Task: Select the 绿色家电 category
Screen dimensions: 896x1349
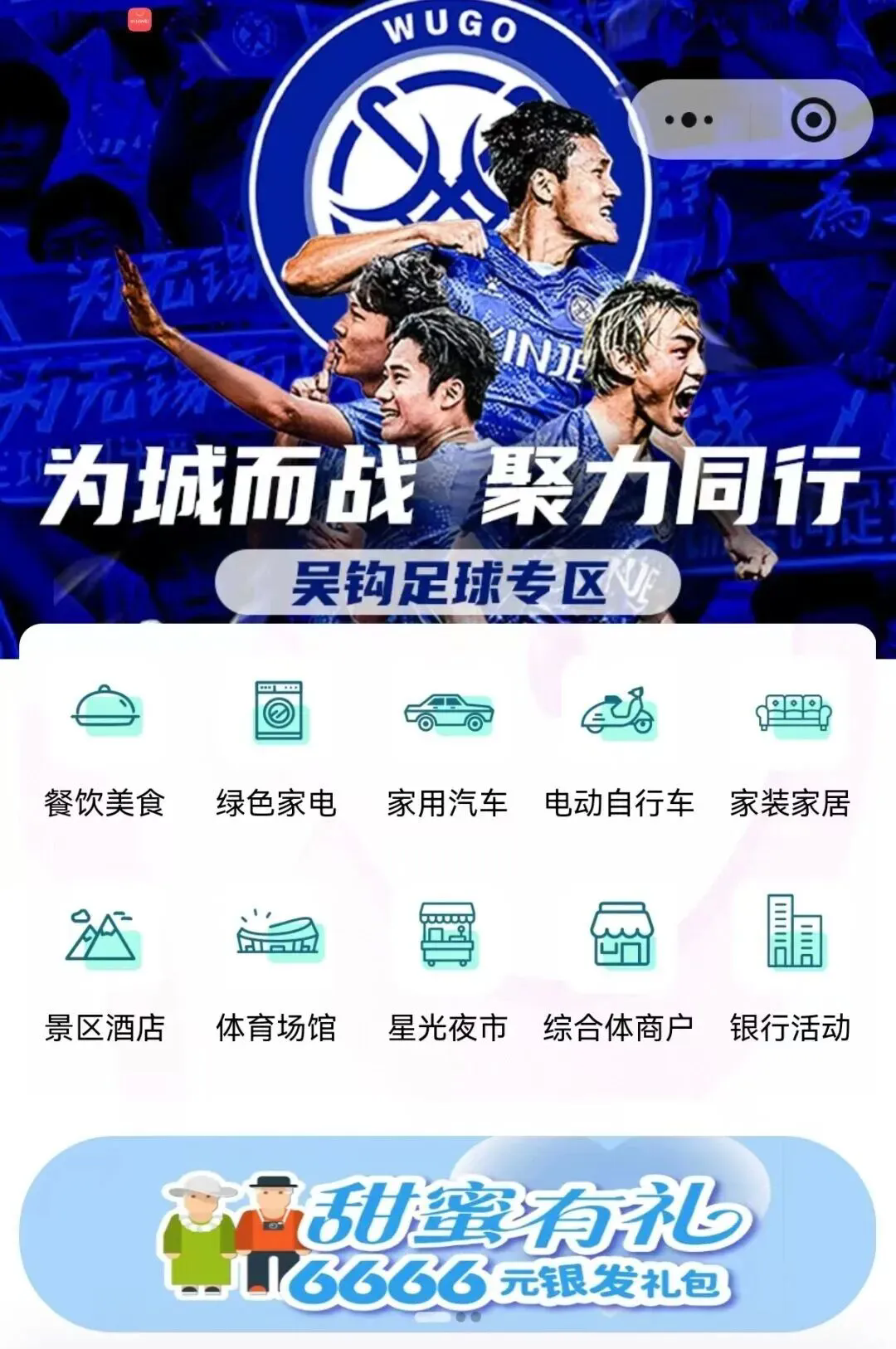Action: [277, 747]
